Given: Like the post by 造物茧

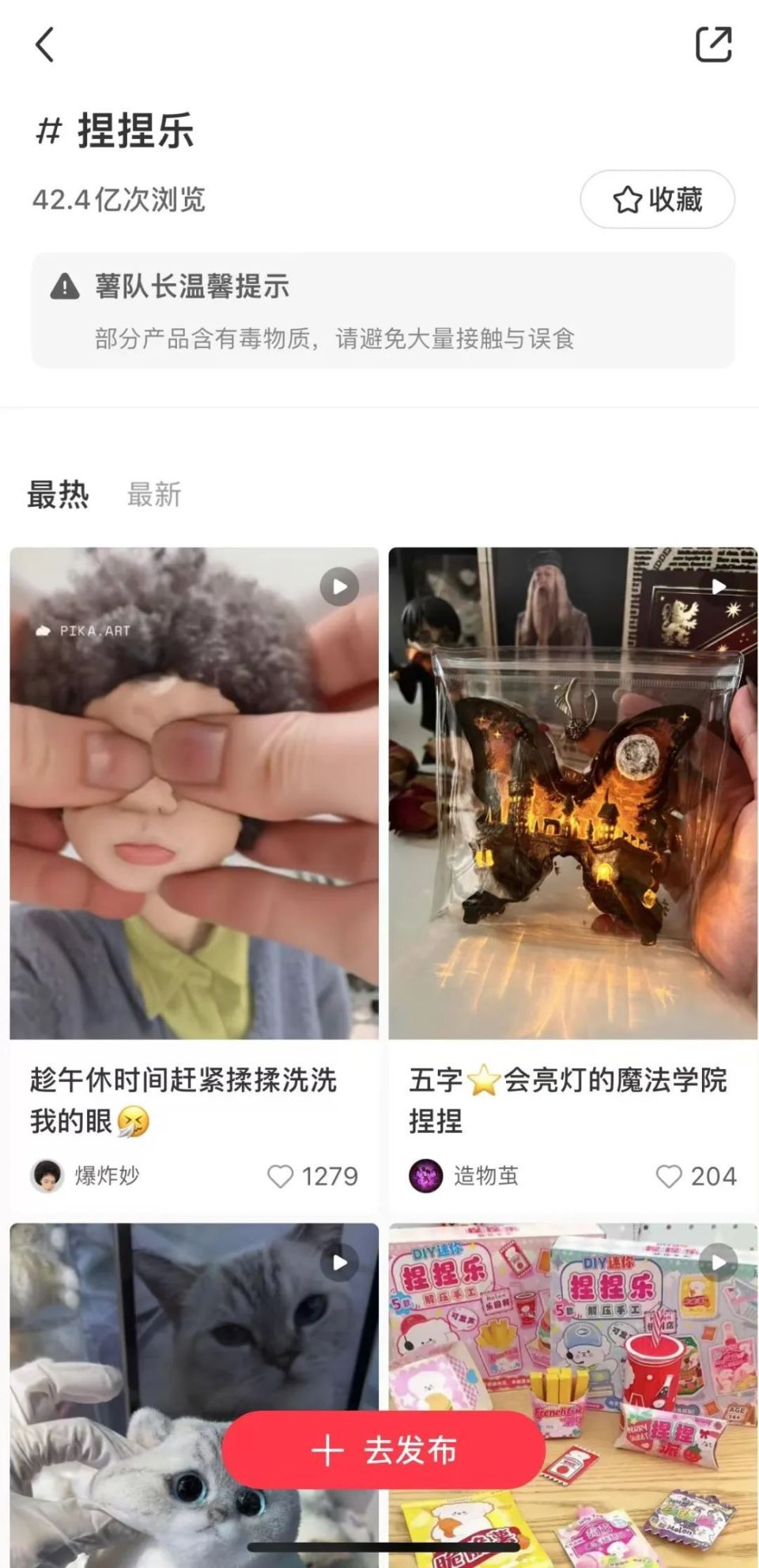Looking at the screenshot, I should 671,1177.
